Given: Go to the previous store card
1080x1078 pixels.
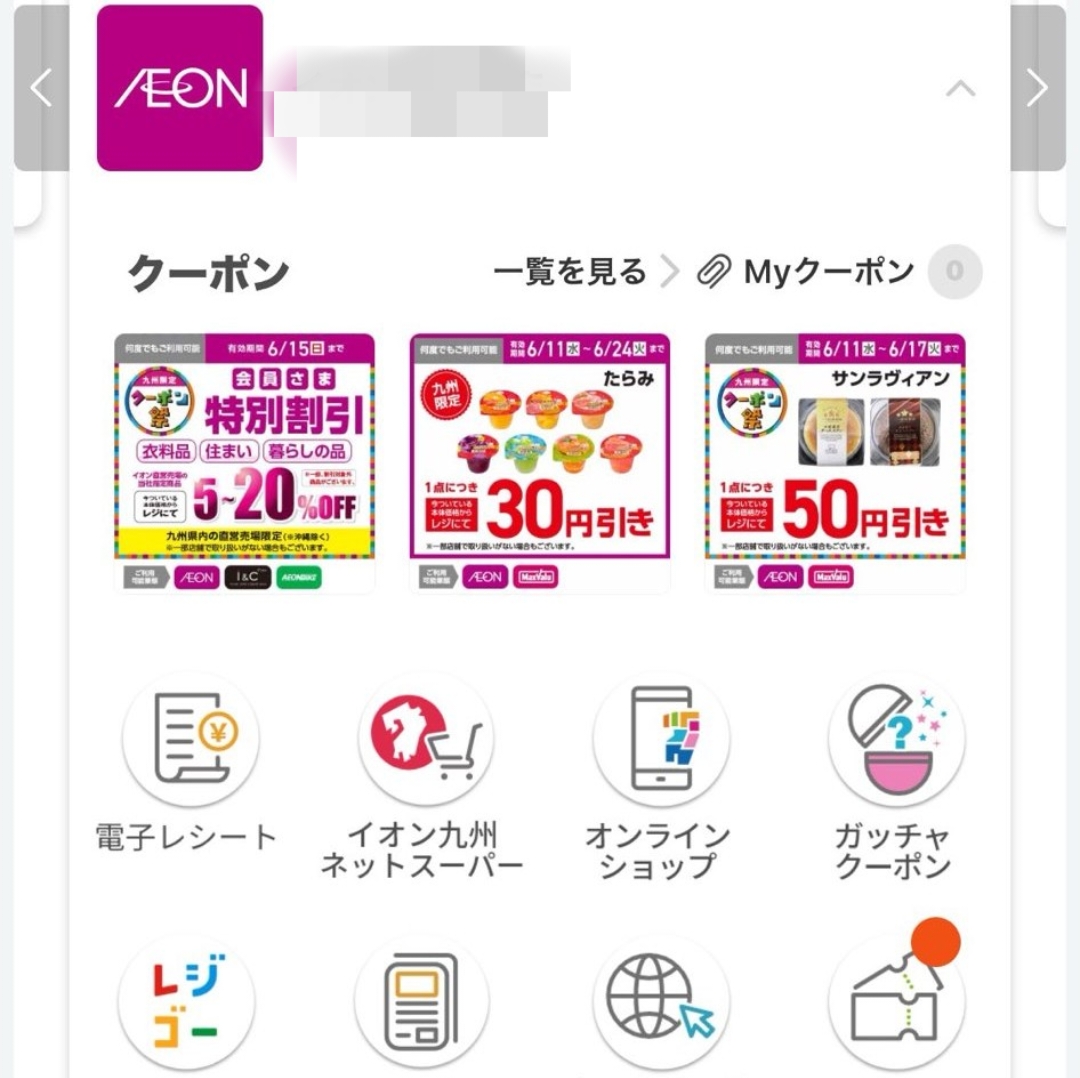Looking at the screenshot, I should (x=40, y=88).
